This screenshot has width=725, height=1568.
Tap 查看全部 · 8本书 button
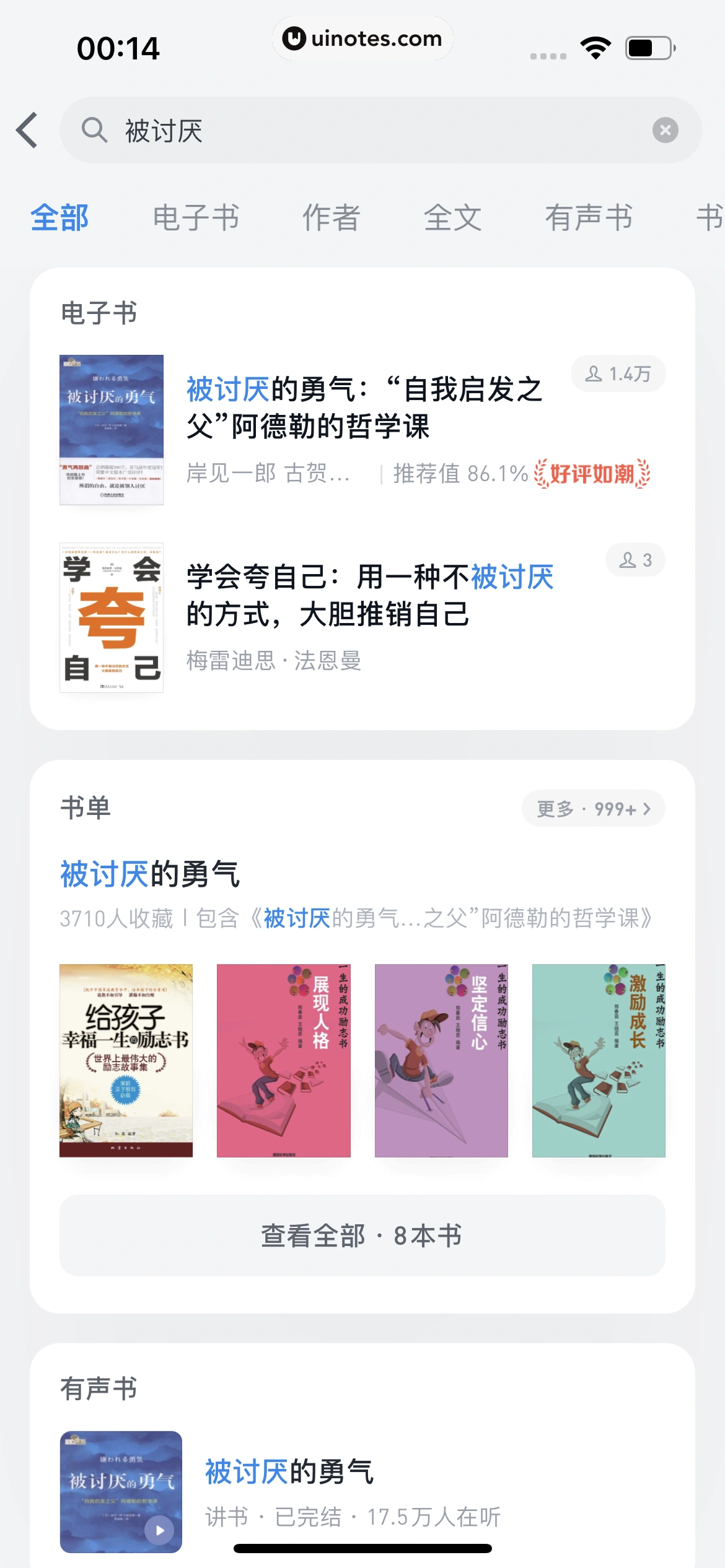[x=362, y=1236]
